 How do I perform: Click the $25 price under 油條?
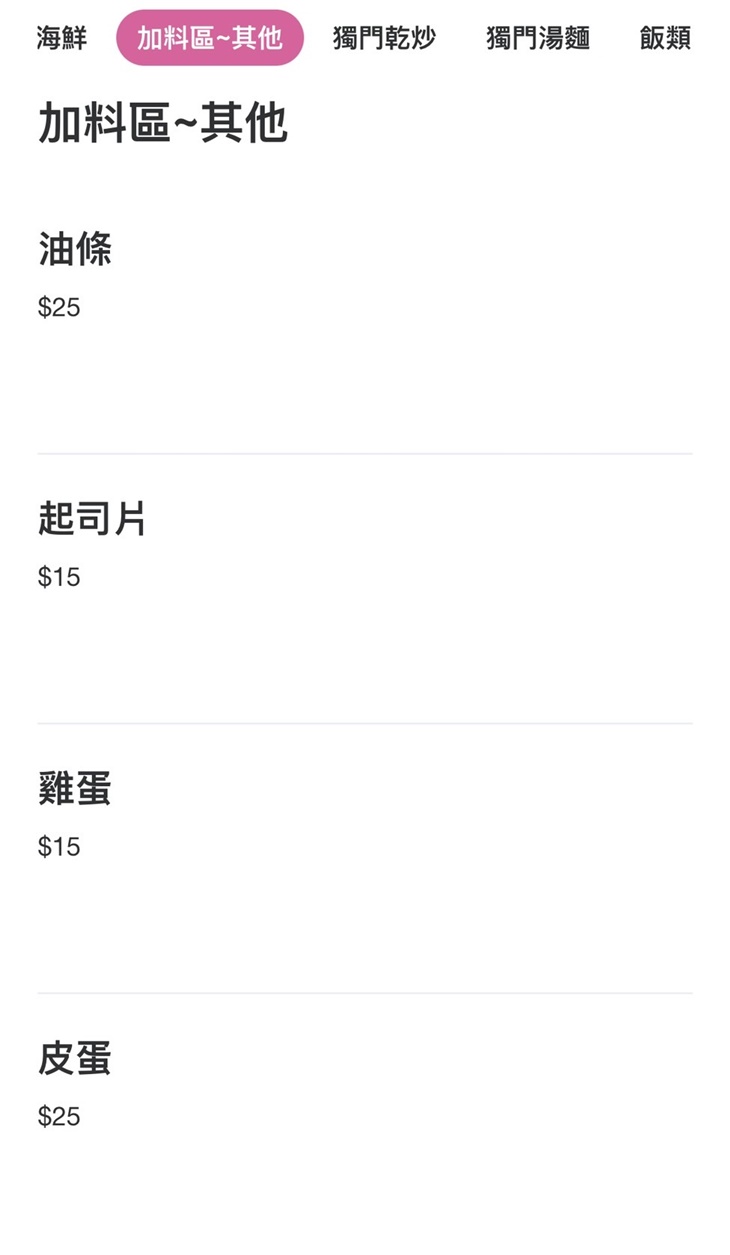(56, 307)
